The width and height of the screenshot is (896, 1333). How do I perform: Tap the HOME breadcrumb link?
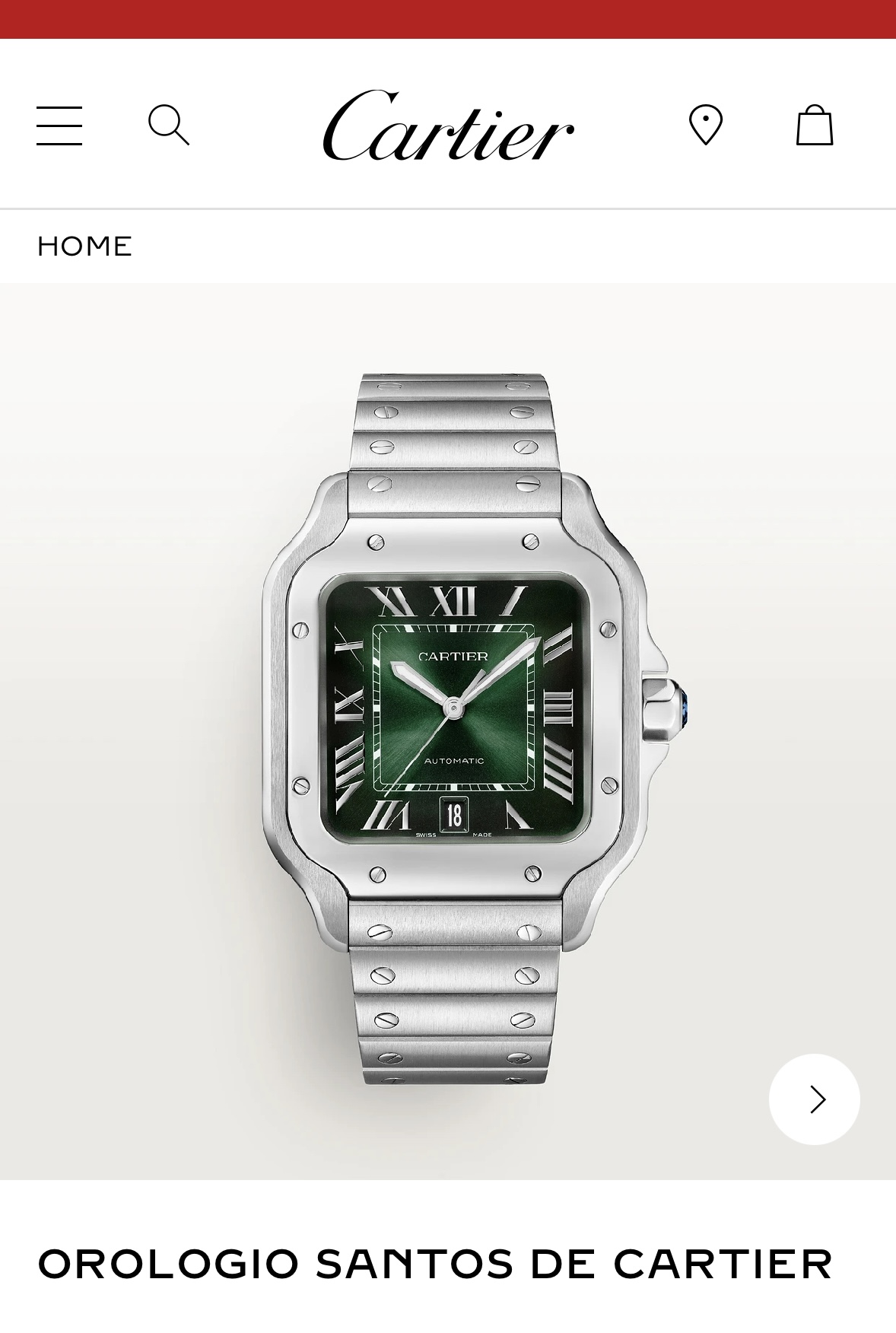pyautogui.click(x=84, y=247)
